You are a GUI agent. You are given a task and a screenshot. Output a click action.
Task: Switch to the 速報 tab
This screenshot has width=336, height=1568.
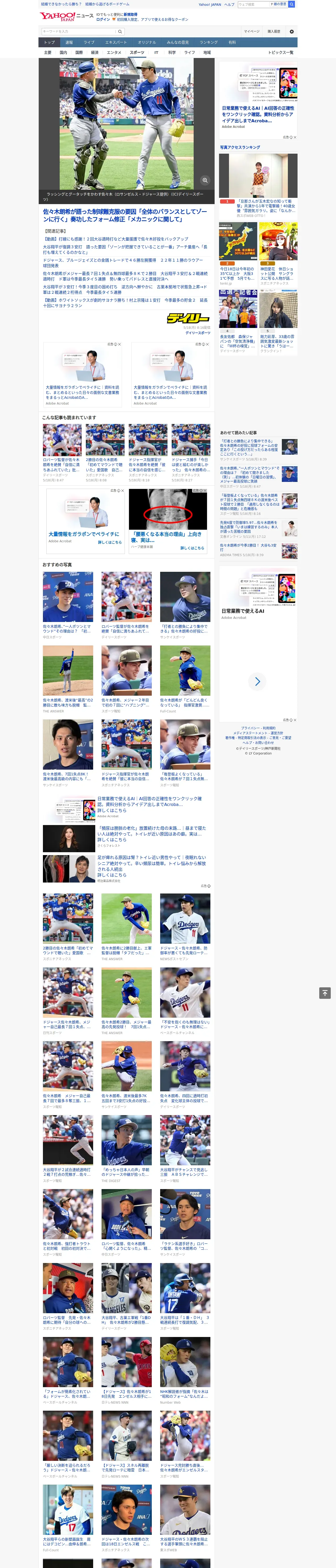pyautogui.click(x=69, y=43)
